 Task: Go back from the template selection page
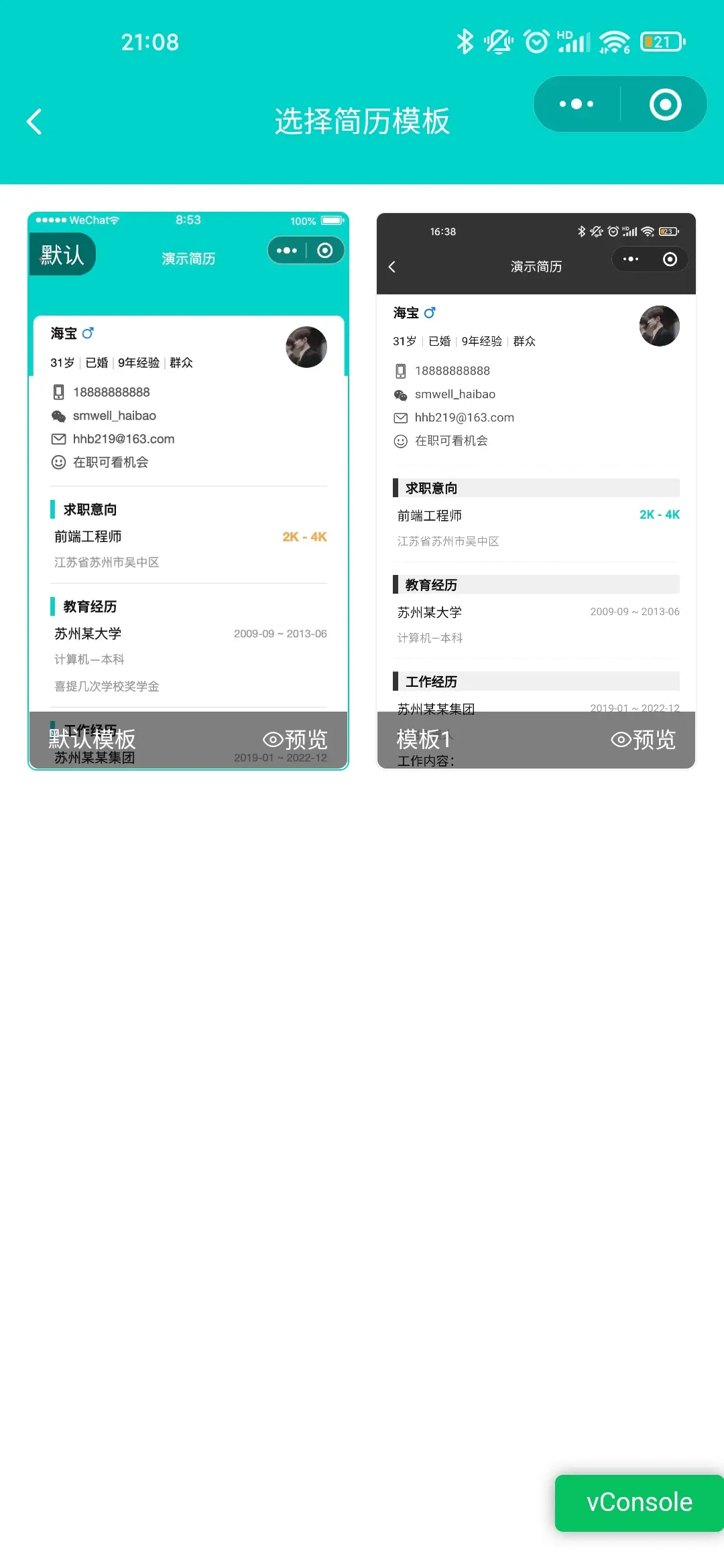click(34, 121)
